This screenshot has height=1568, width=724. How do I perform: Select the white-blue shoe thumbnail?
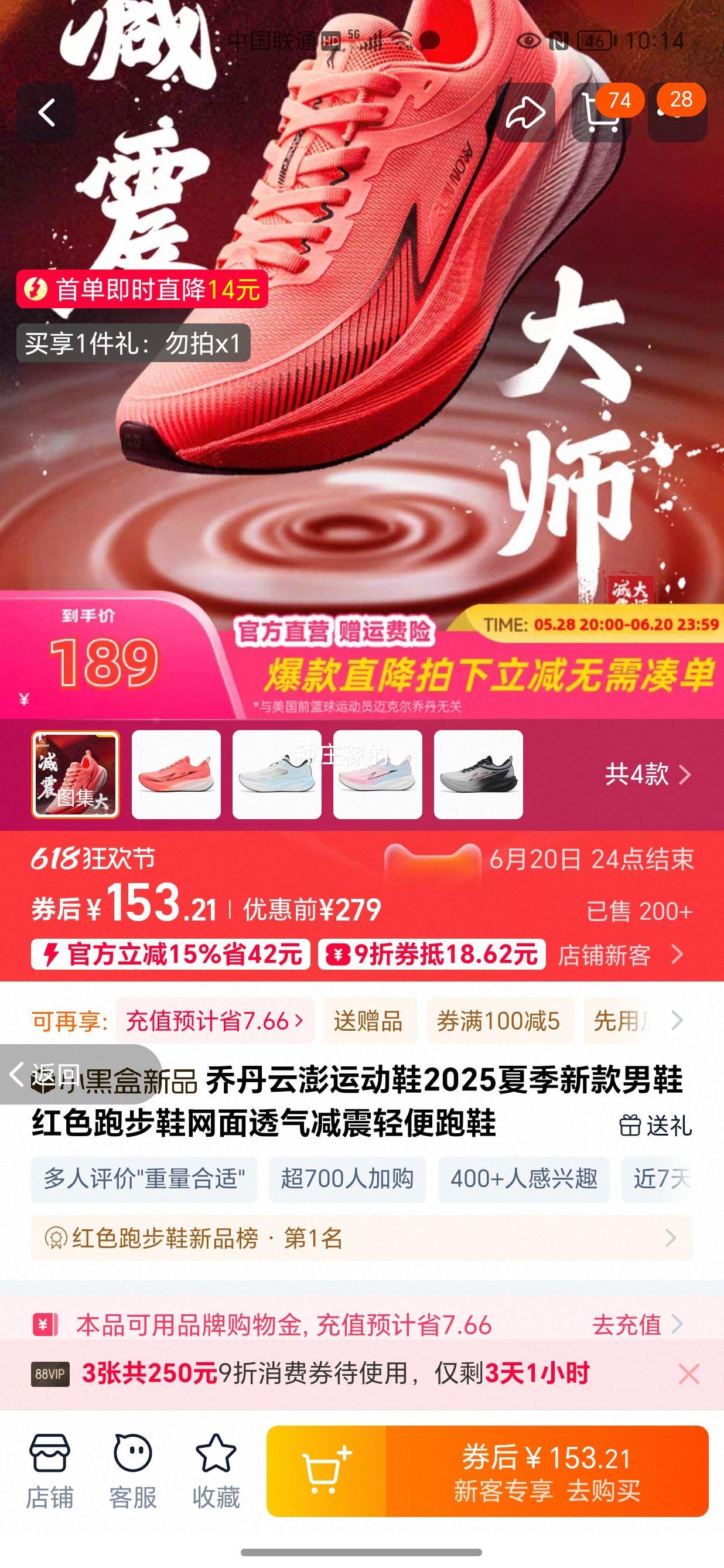[x=277, y=774]
